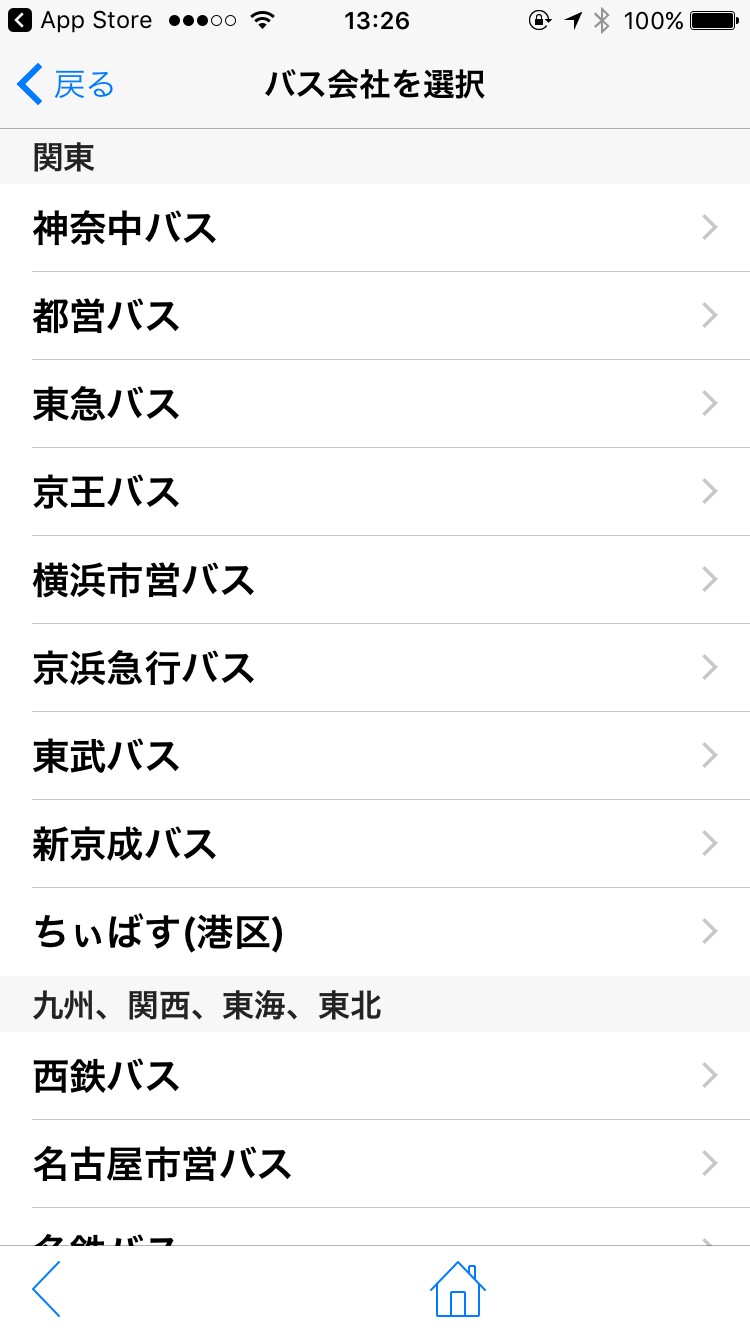Choose 東急バス
The width and height of the screenshot is (750, 1334).
(375, 404)
